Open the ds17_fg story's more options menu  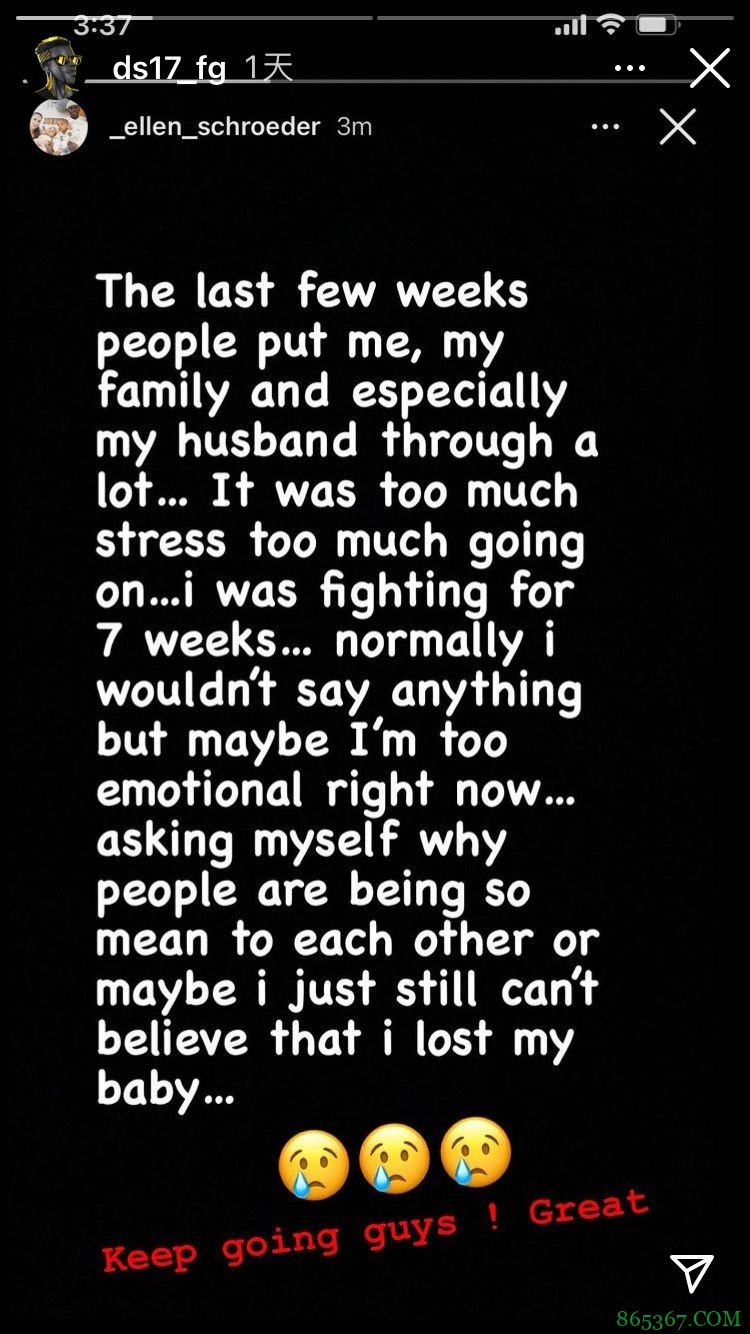629,68
